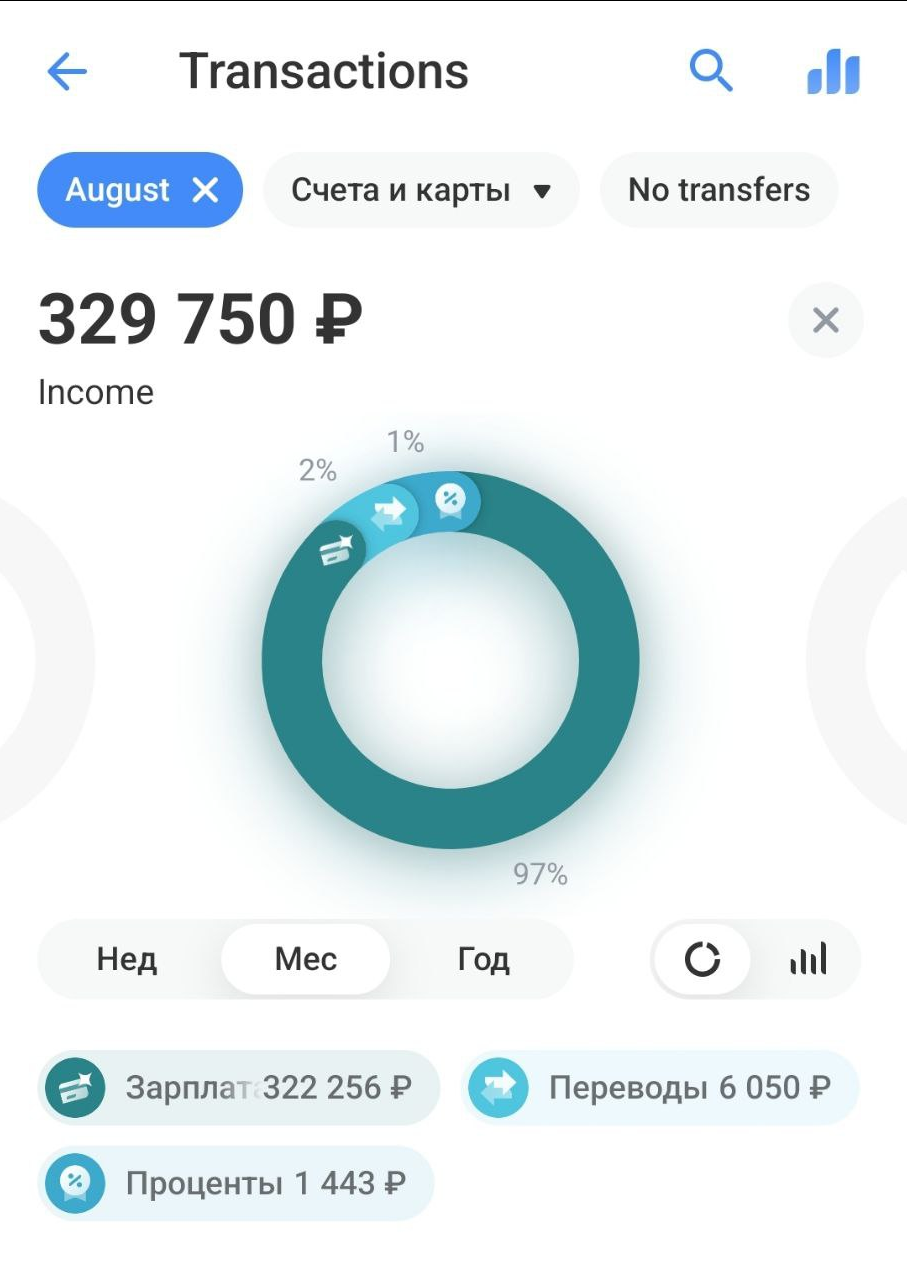Go back from the Transactions screen
907x1280 pixels.
coord(67,72)
